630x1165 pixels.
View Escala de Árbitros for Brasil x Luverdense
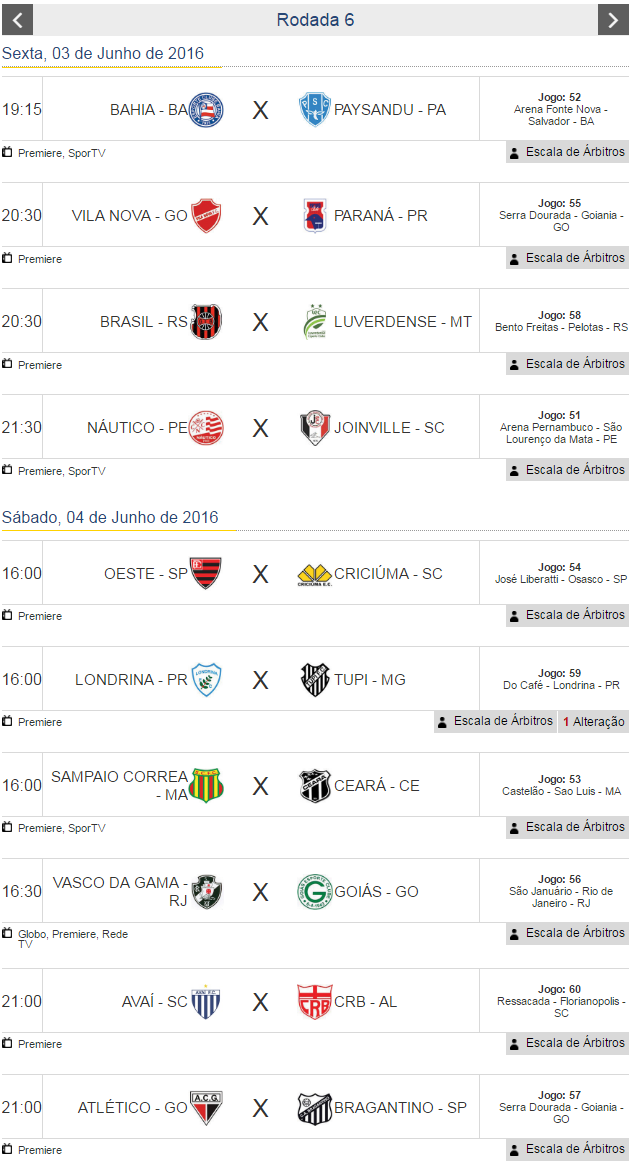click(x=567, y=364)
